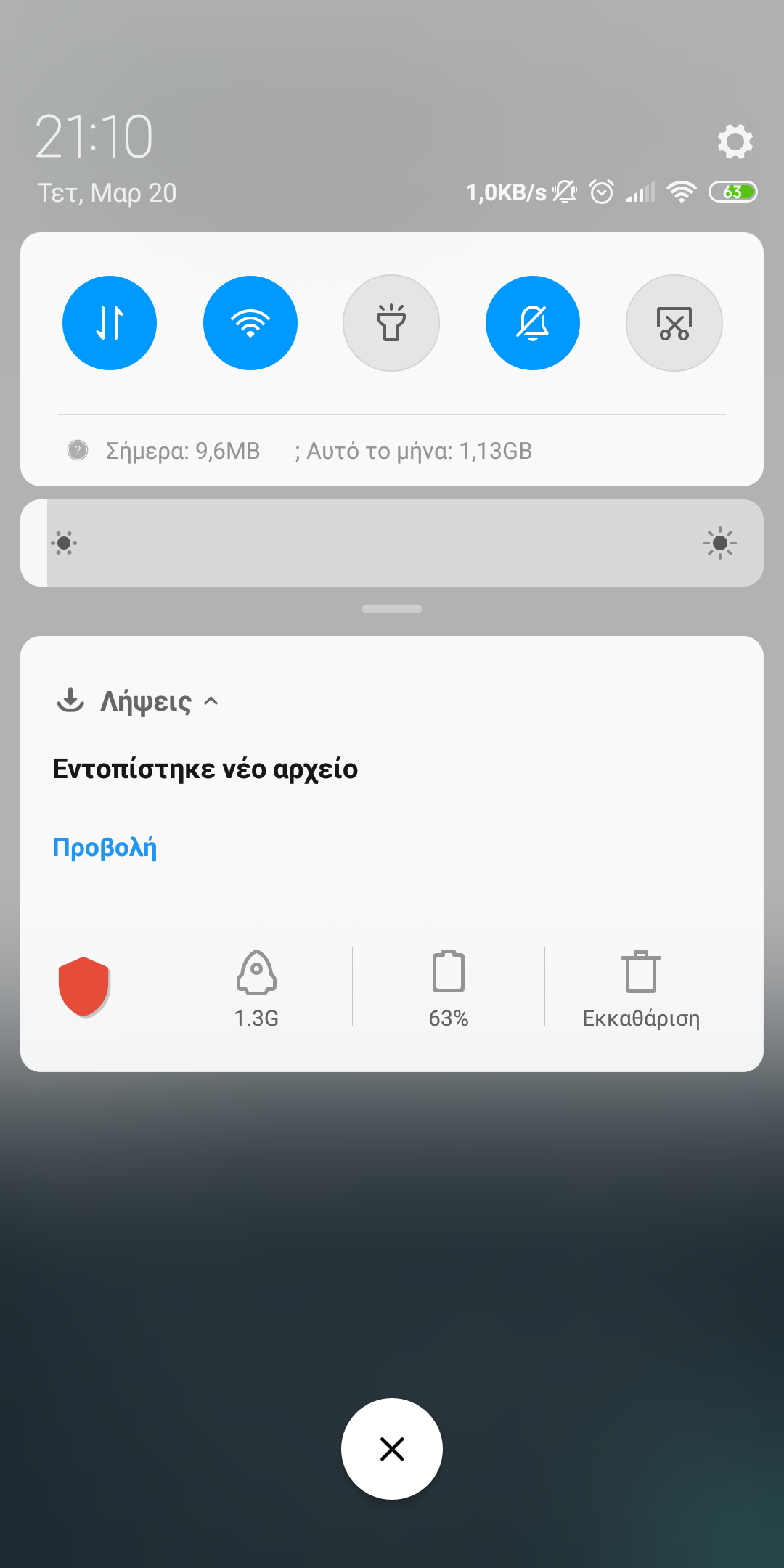Take a screenshot with the scissors toggle

[674, 323]
